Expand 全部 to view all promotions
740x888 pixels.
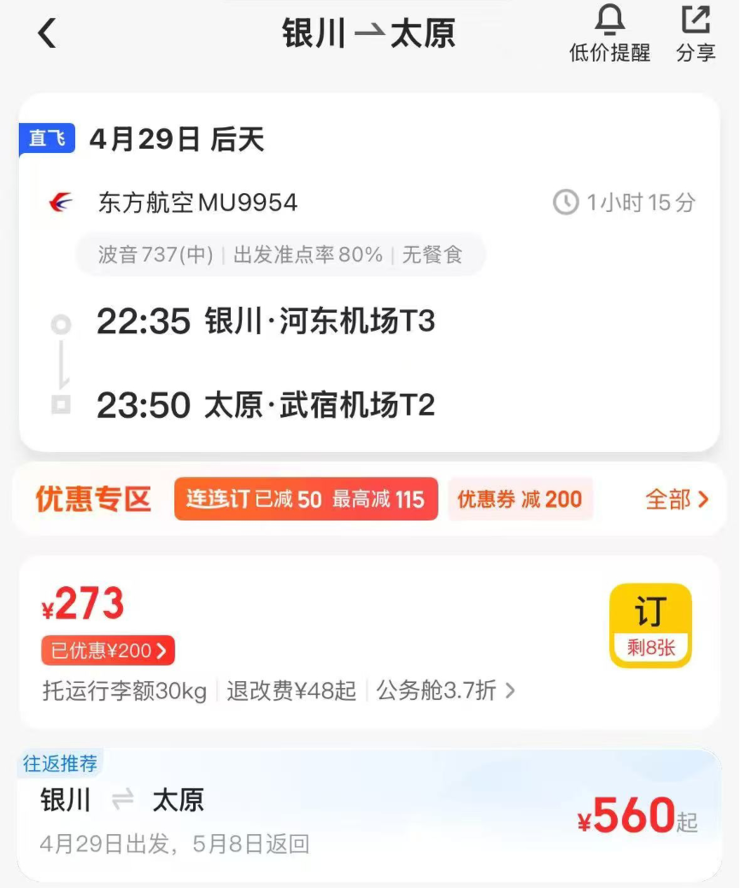[678, 501]
